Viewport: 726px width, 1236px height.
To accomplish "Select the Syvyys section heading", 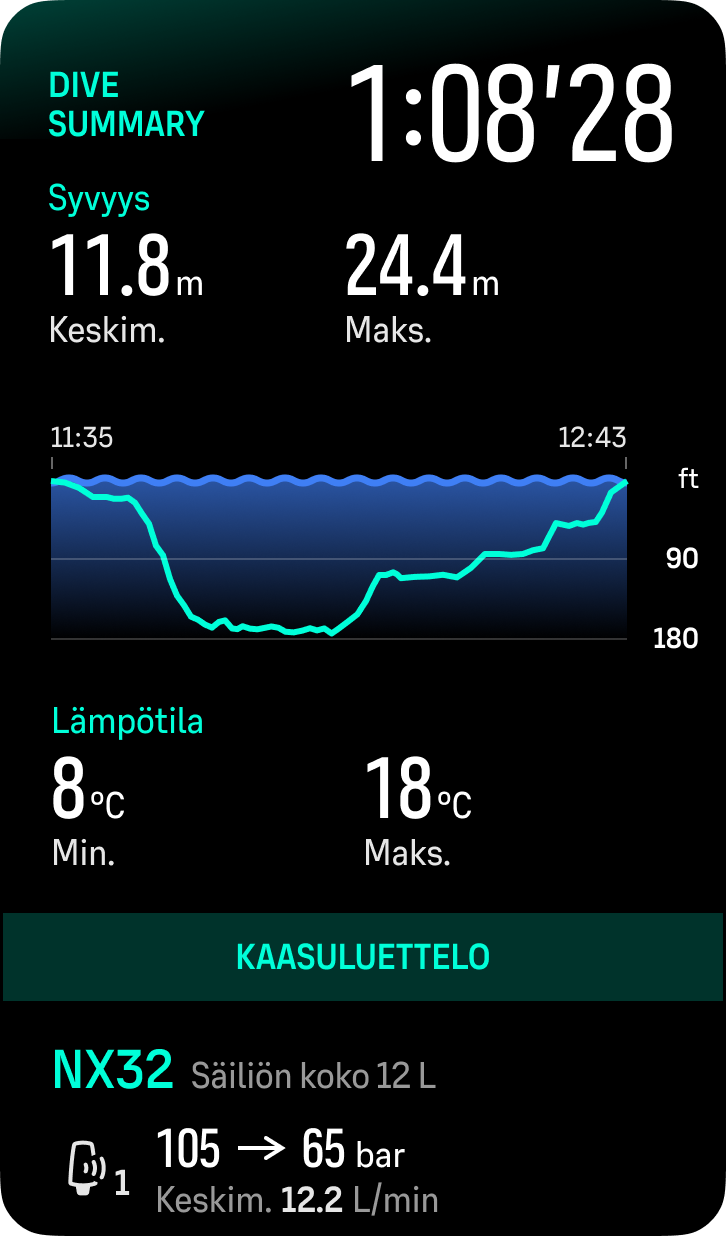I will click(x=100, y=198).
